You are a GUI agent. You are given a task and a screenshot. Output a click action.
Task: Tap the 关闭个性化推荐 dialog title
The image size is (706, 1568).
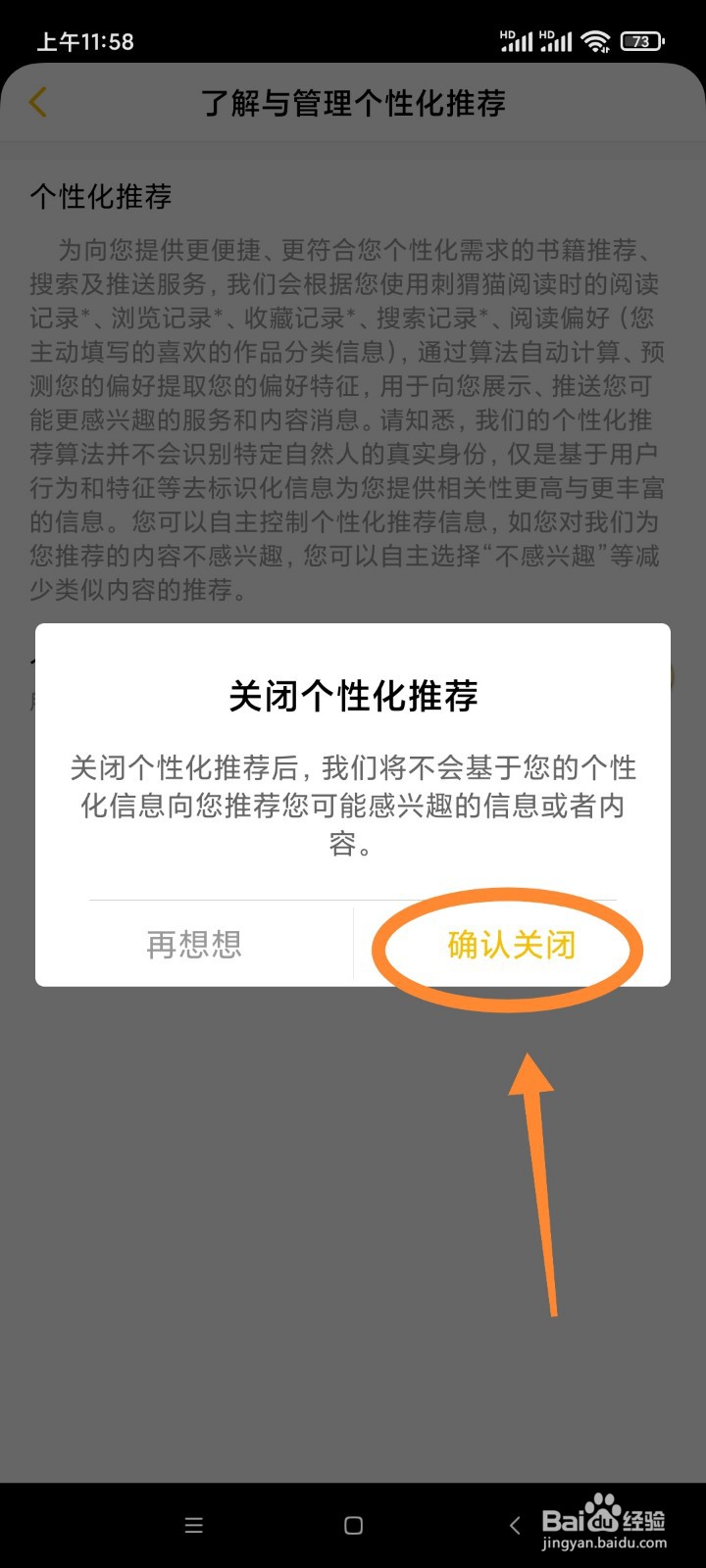(353, 698)
